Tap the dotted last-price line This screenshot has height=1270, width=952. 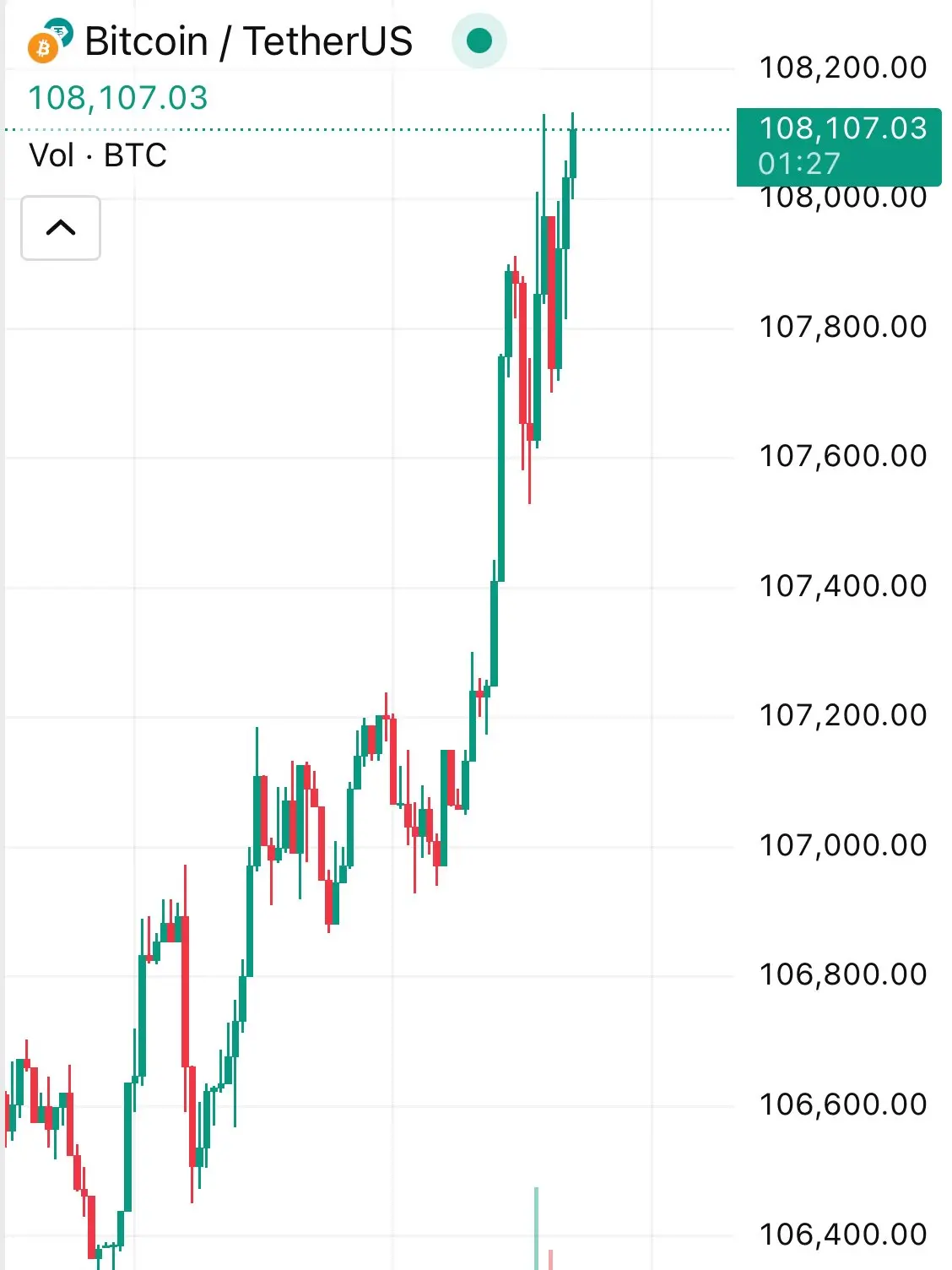(x=338, y=130)
